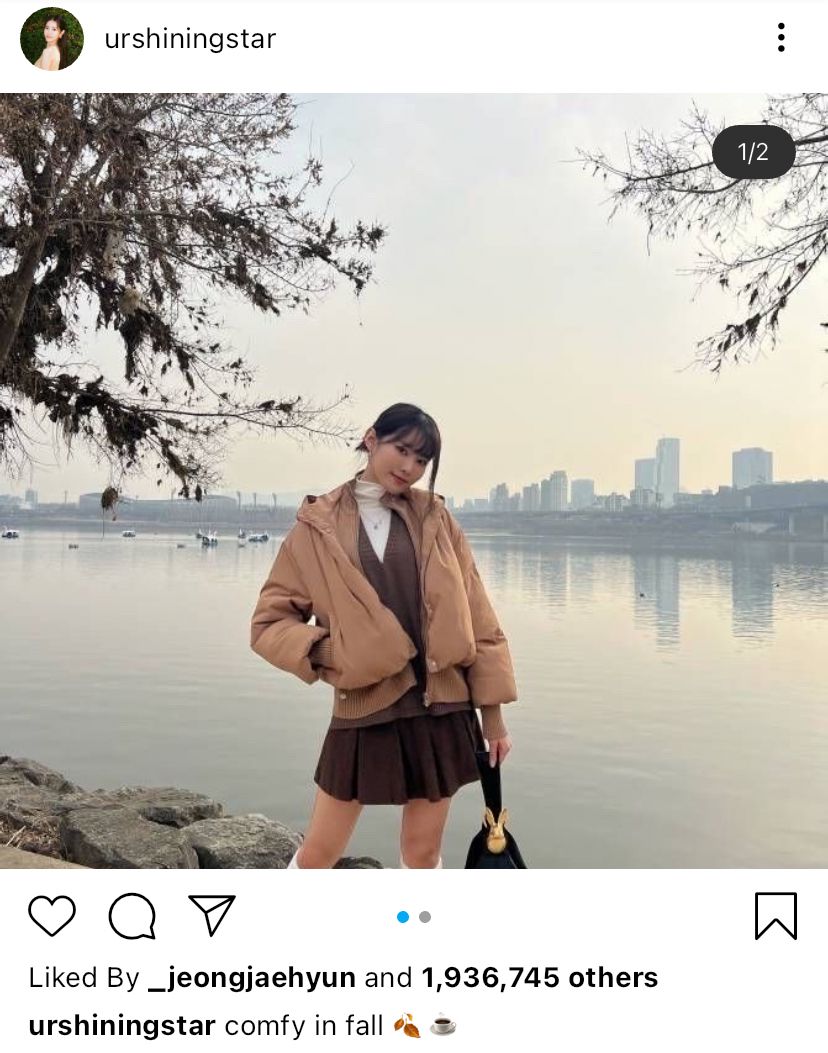Screen dimensions: 828x1053
Task: Tap urshiningstar username in the header
Action: tap(190, 39)
